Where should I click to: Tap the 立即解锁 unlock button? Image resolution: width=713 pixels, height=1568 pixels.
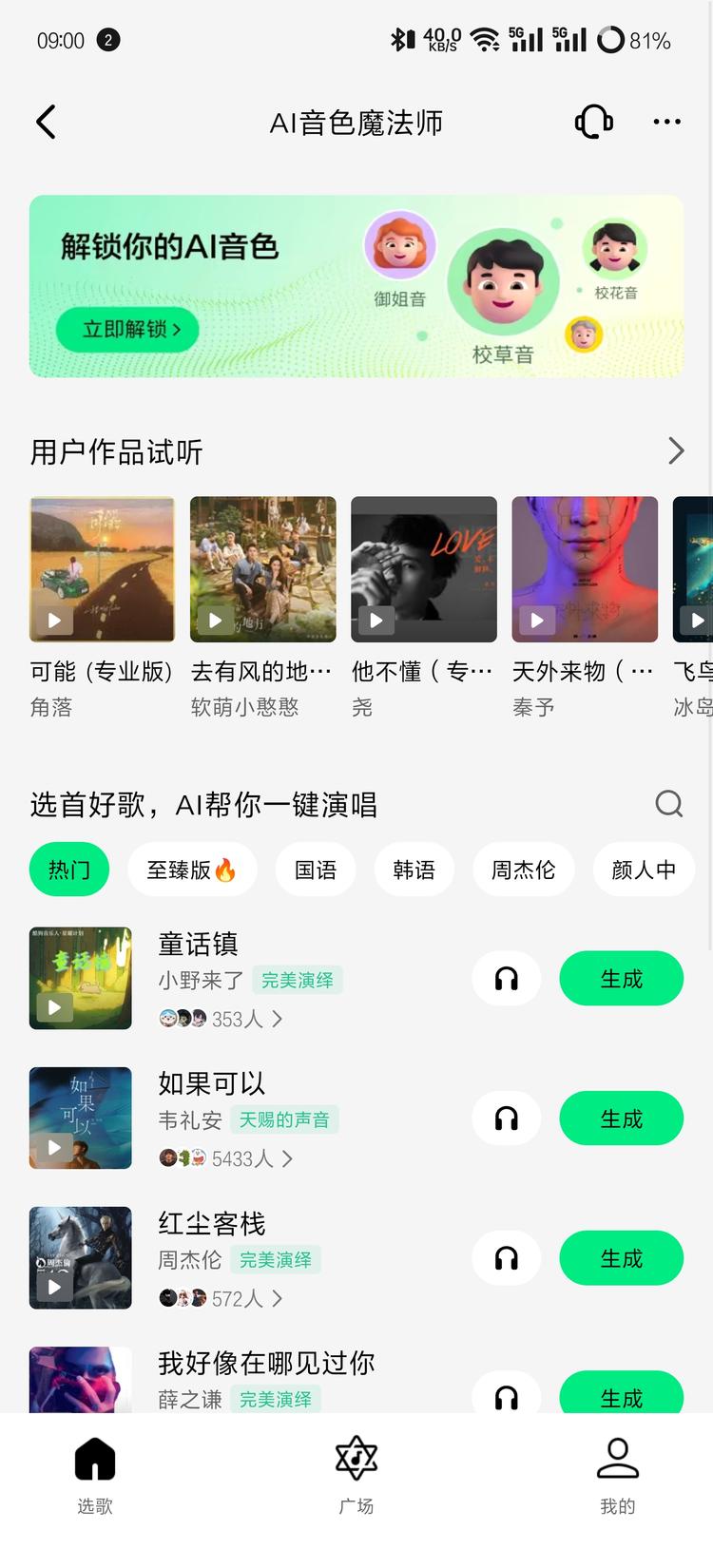click(x=126, y=330)
